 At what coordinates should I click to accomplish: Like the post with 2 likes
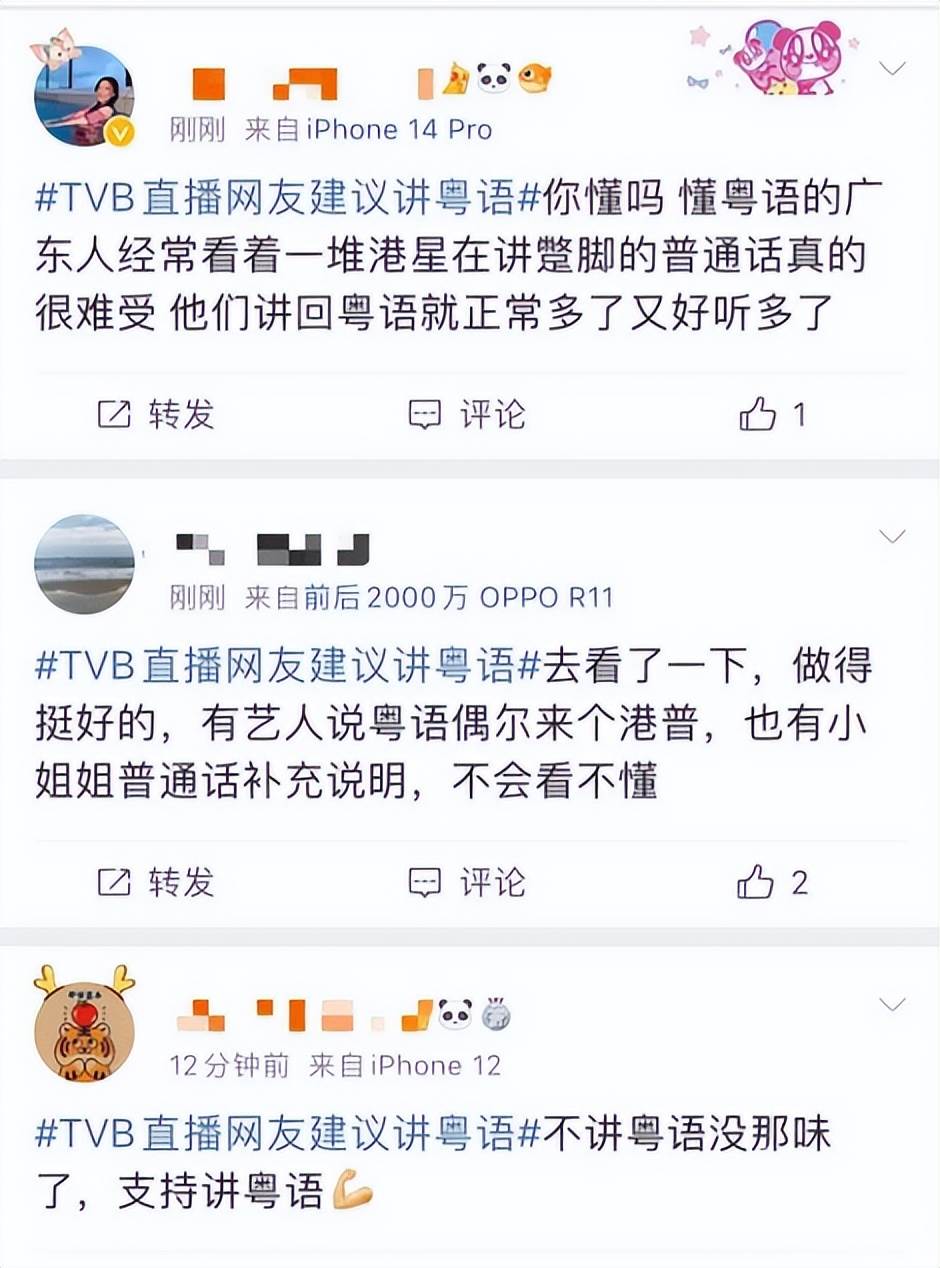(772, 882)
